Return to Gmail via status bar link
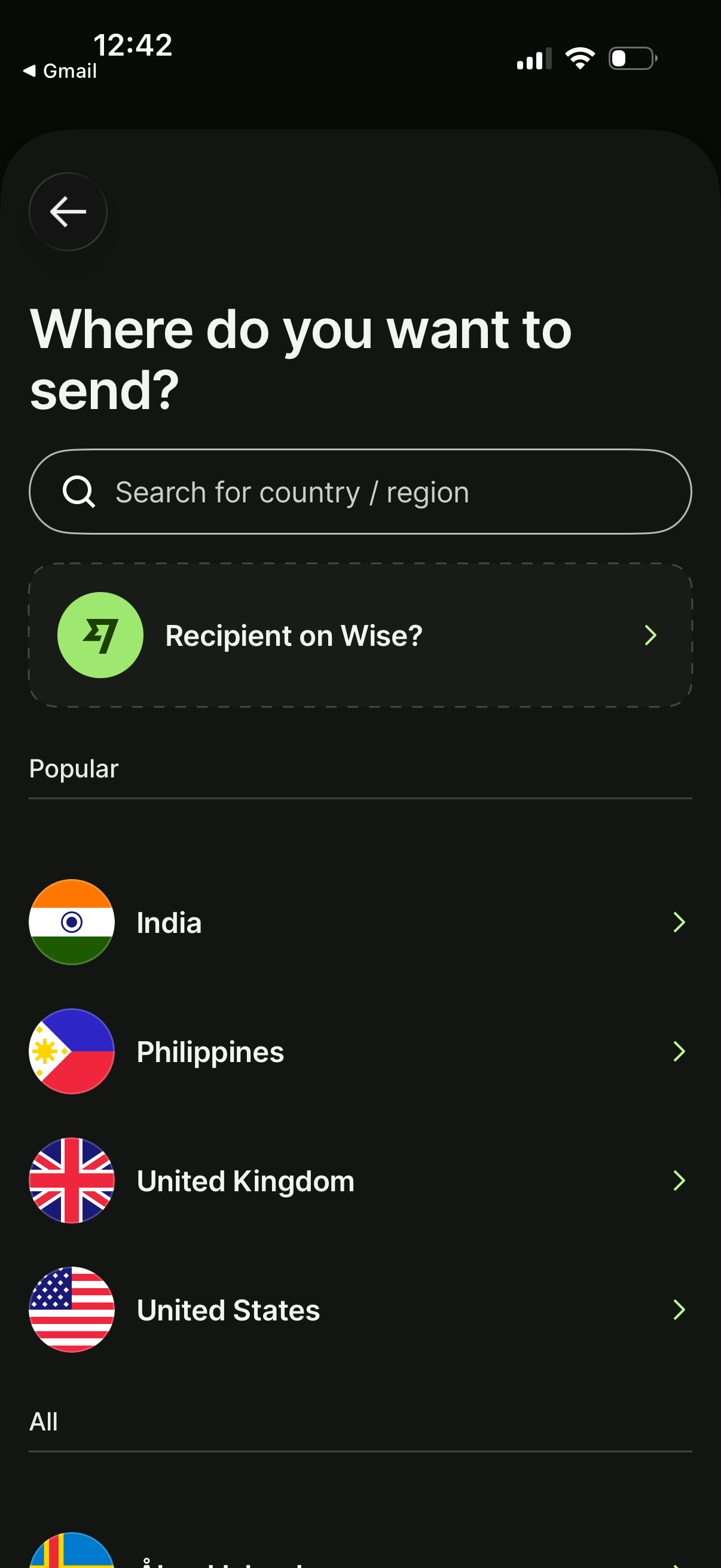This screenshot has height=1568, width=721. (61, 69)
